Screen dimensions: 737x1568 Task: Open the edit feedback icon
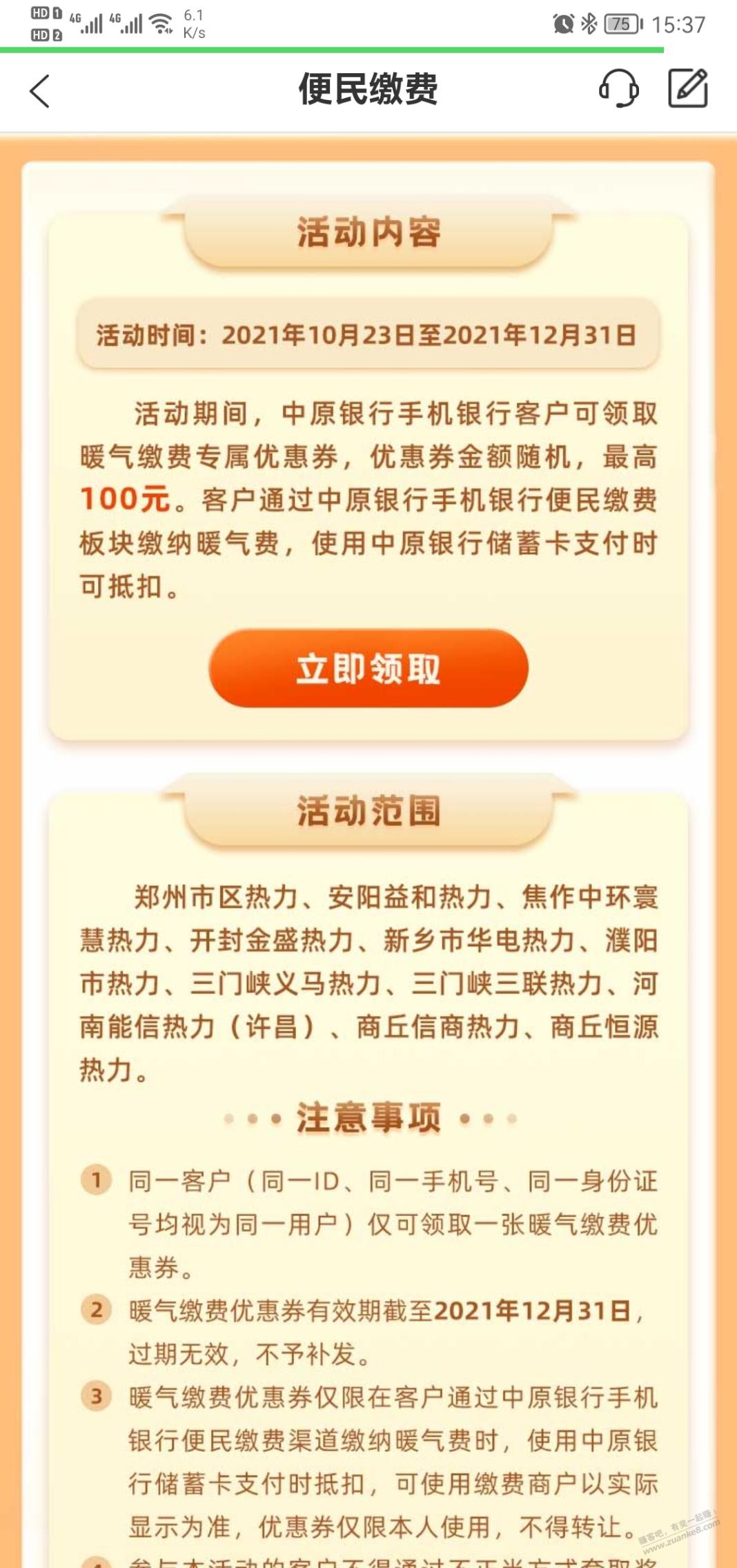click(688, 88)
